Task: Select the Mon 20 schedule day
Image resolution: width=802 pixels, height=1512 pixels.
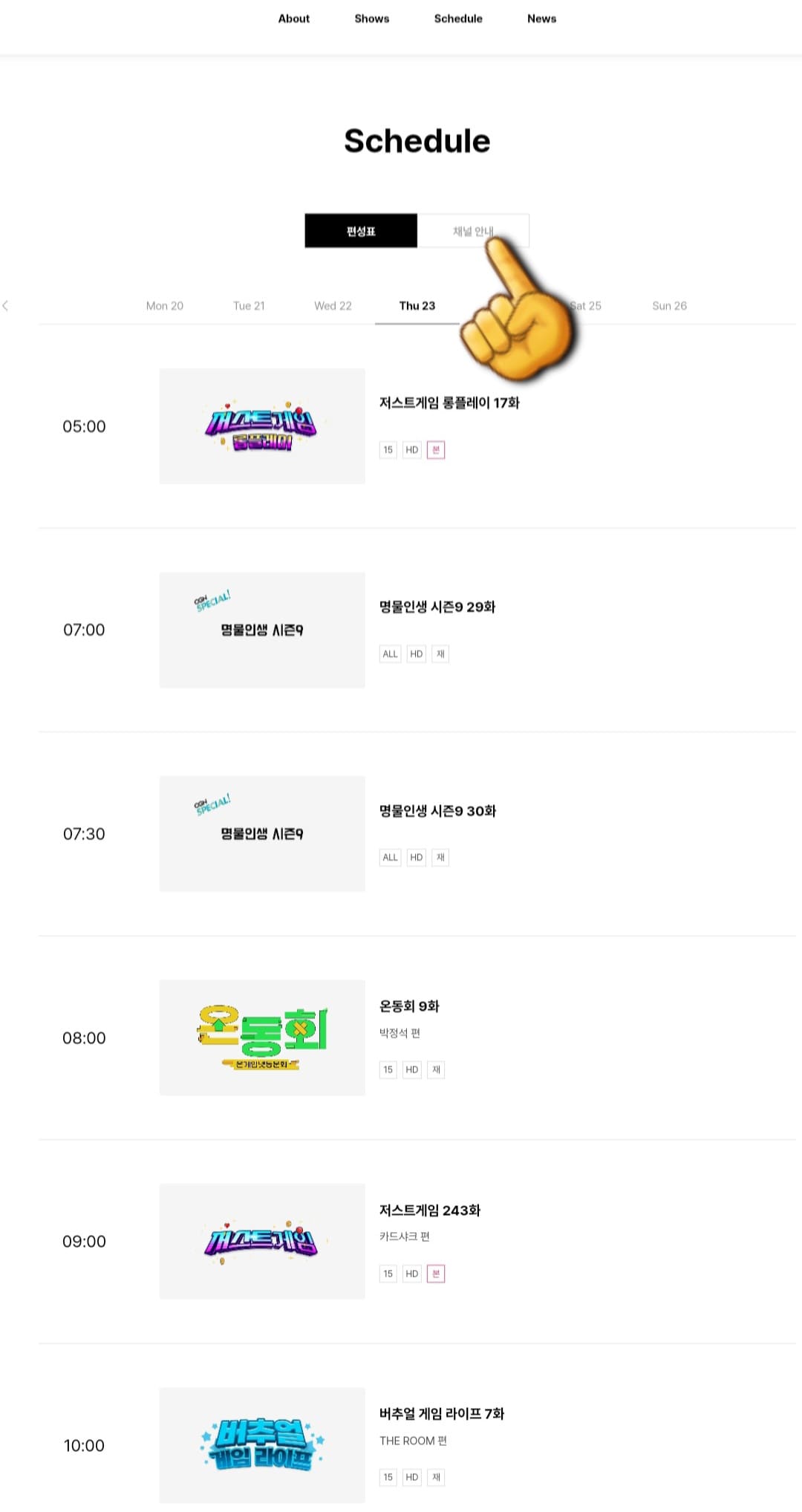Action: coord(165,304)
